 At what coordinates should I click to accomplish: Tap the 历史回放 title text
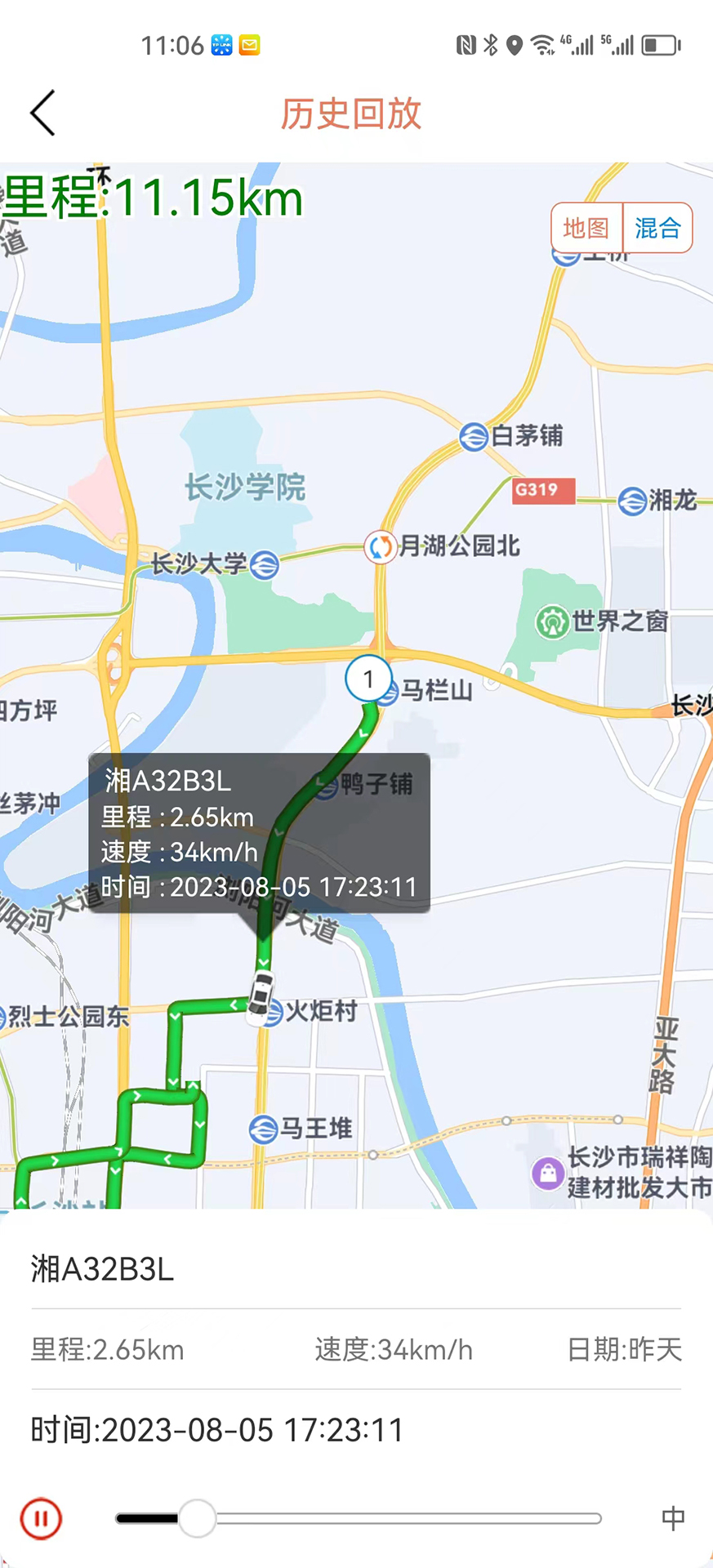351,114
